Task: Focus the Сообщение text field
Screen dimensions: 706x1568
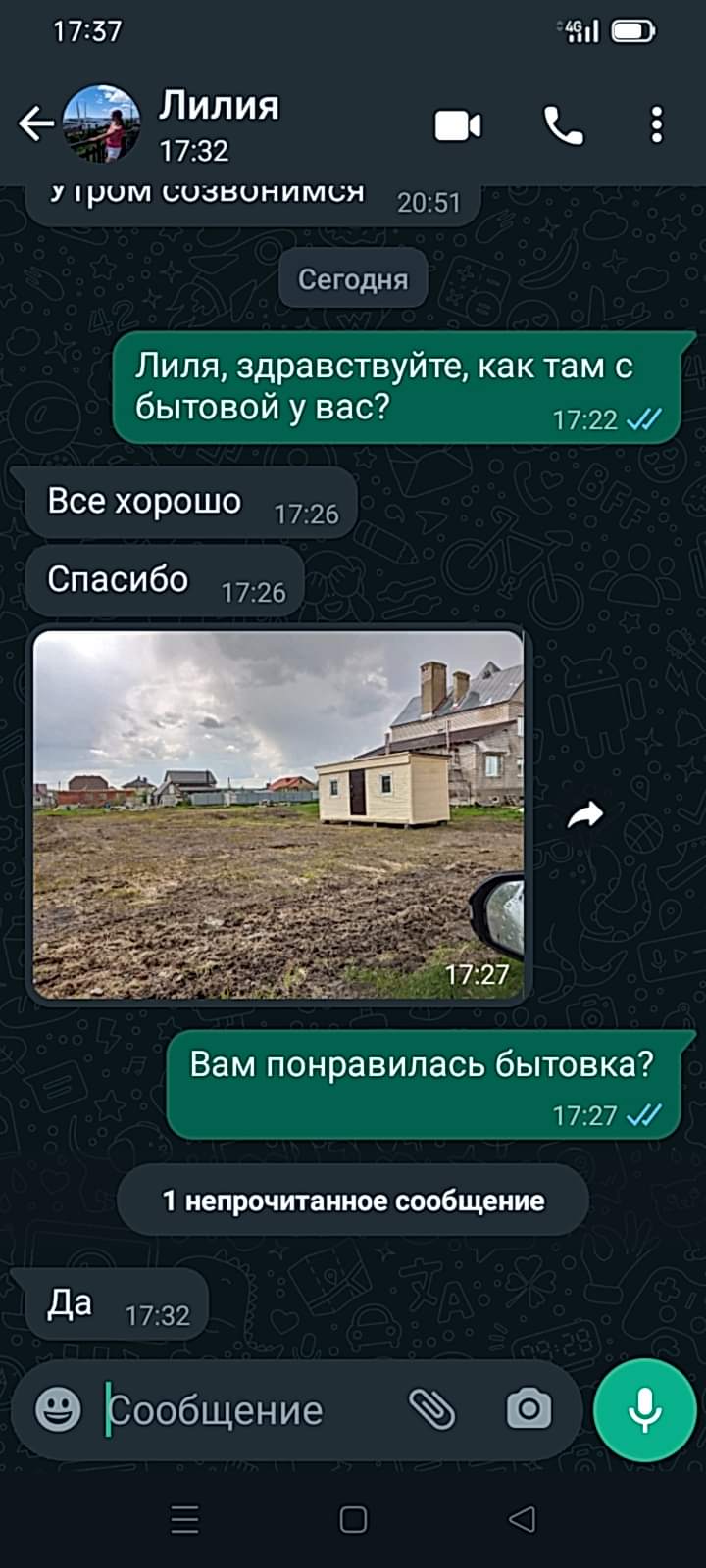Action: 245,1410
